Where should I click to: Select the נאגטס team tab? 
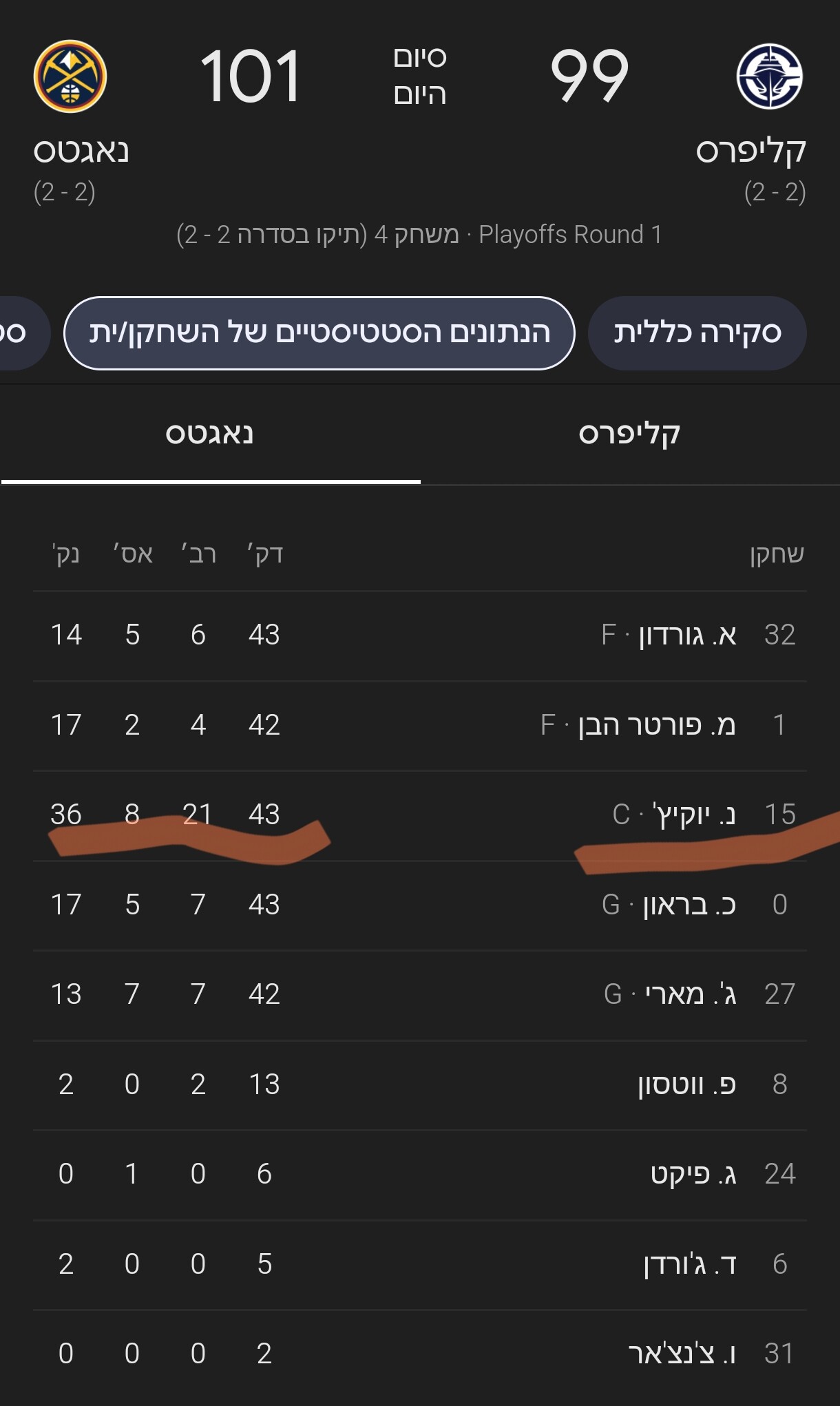(210, 434)
